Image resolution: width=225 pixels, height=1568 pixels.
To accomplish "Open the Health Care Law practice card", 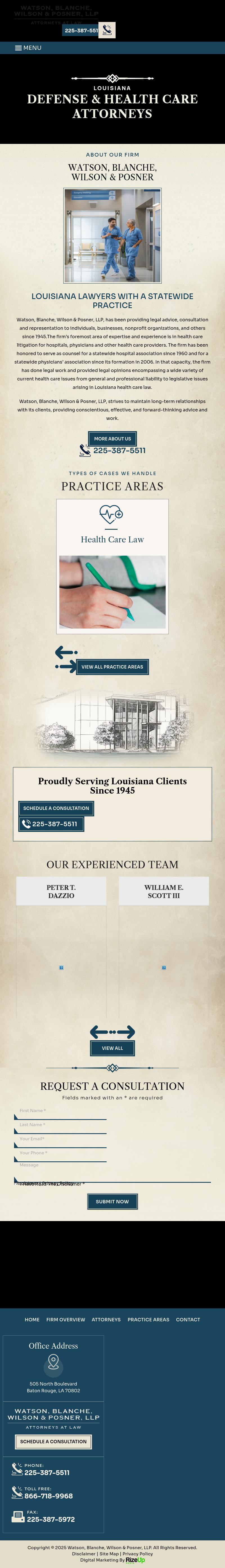I will point(112,566).
